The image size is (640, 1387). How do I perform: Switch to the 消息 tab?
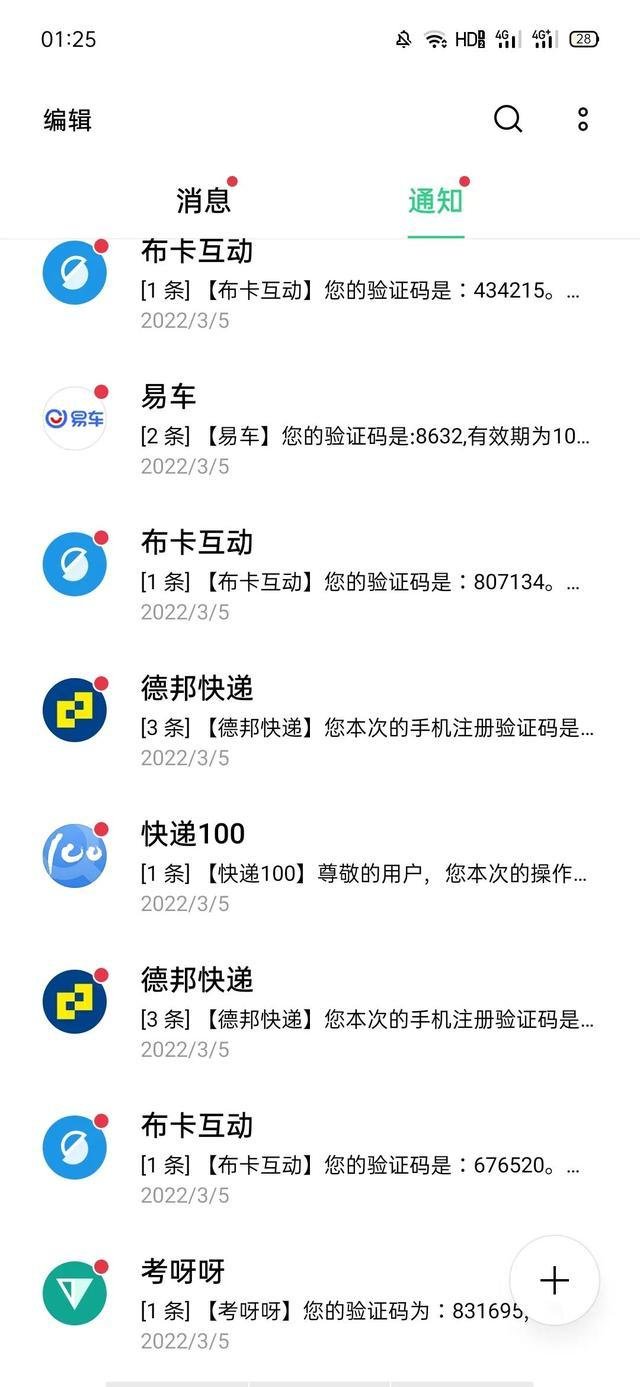point(204,200)
